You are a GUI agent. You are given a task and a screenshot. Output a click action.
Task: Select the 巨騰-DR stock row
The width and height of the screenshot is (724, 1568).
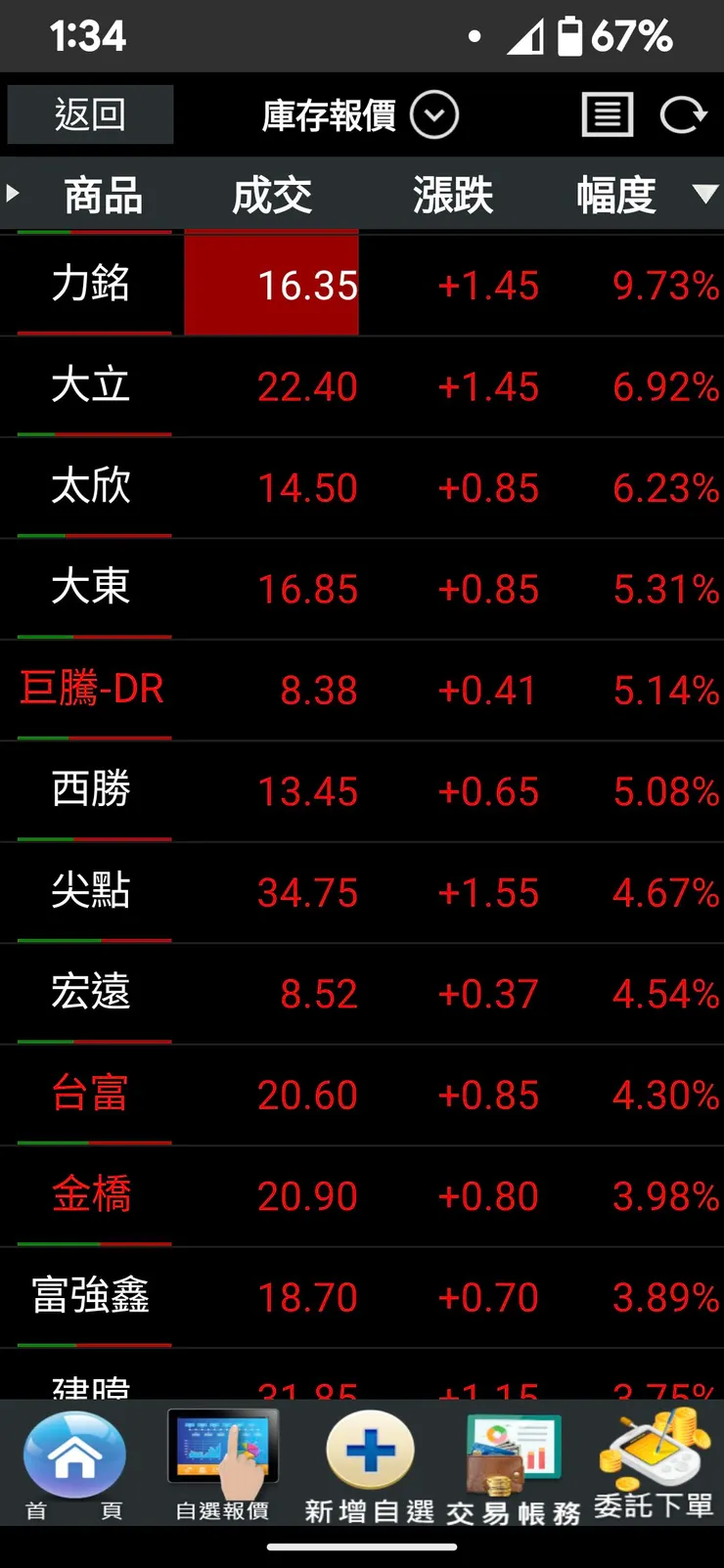tap(91, 689)
